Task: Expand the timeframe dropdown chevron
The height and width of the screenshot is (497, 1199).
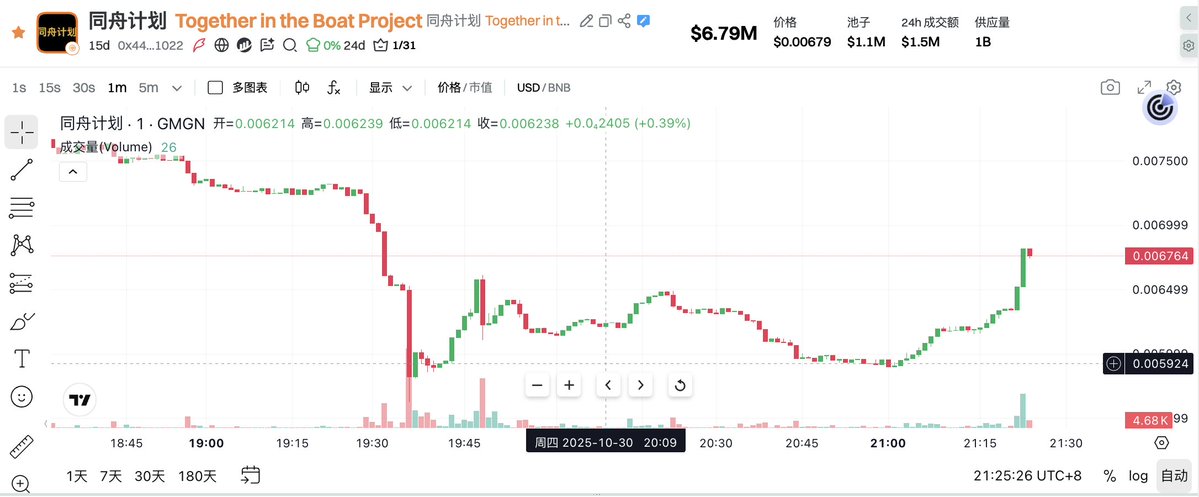Action: [x=177, y=88]
